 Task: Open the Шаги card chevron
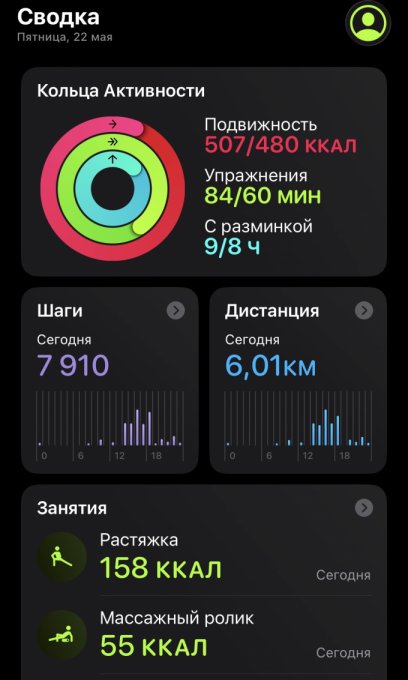click(x=176, y=310)
